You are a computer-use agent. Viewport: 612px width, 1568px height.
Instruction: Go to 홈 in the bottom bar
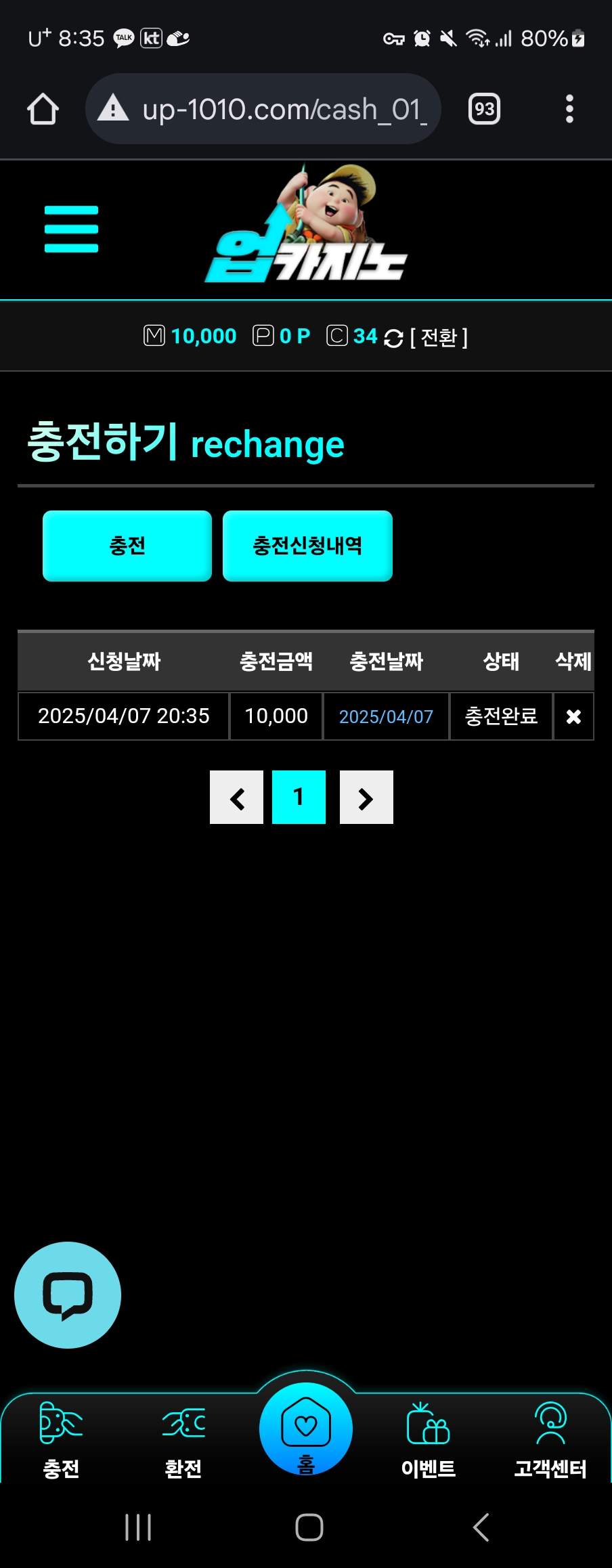(306, 1430)
